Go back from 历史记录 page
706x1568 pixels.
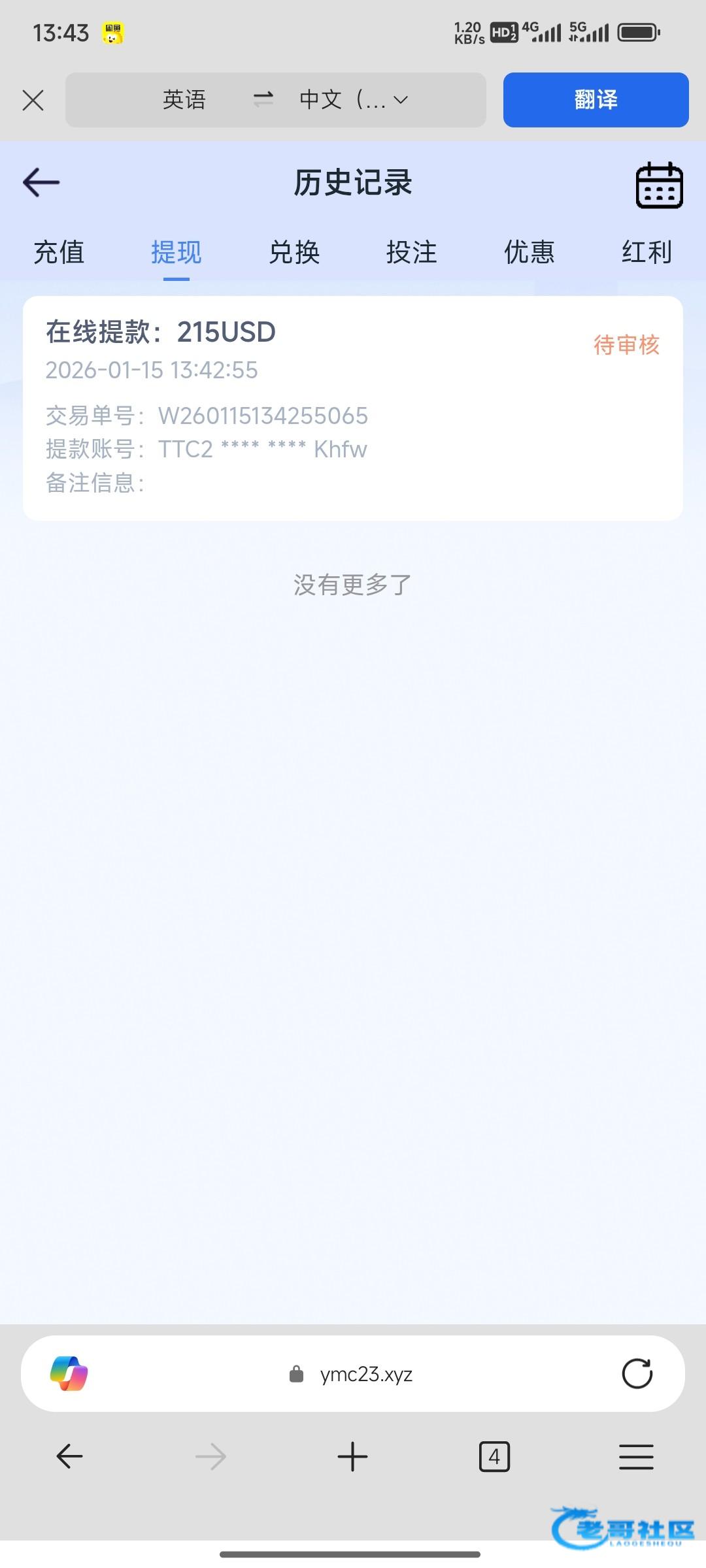click(41, 182)
